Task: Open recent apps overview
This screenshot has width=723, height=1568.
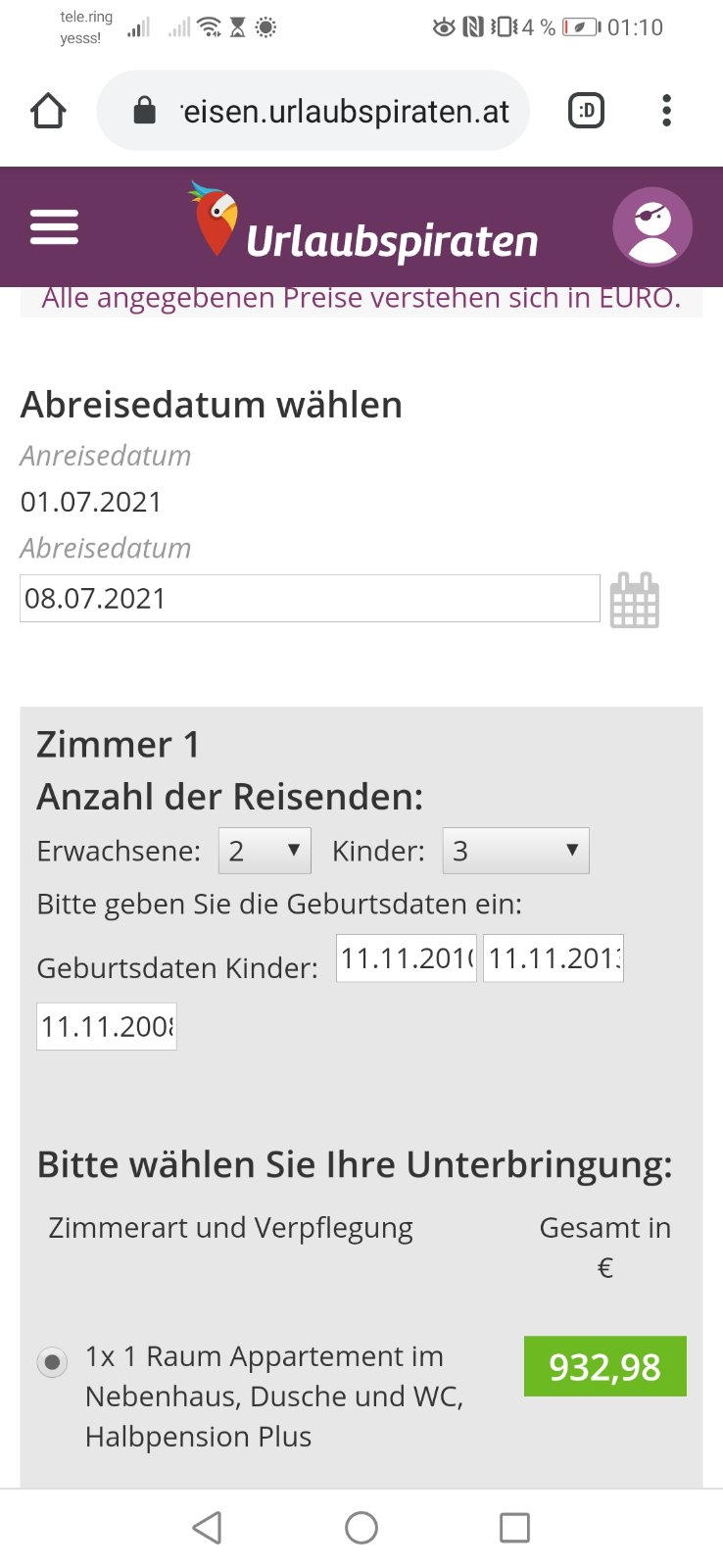Action: (514, 1527)
